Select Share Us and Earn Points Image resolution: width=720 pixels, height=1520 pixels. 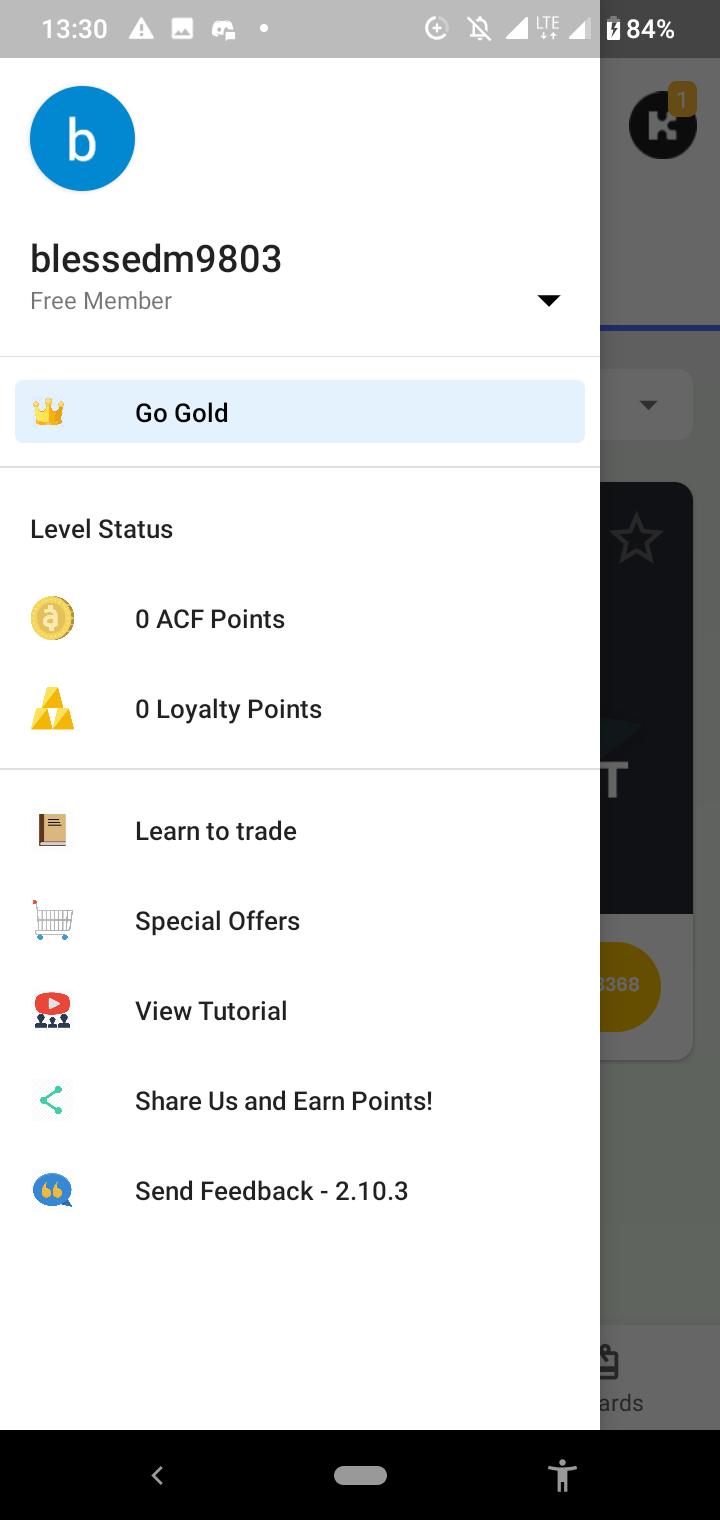click(300, 1101)
